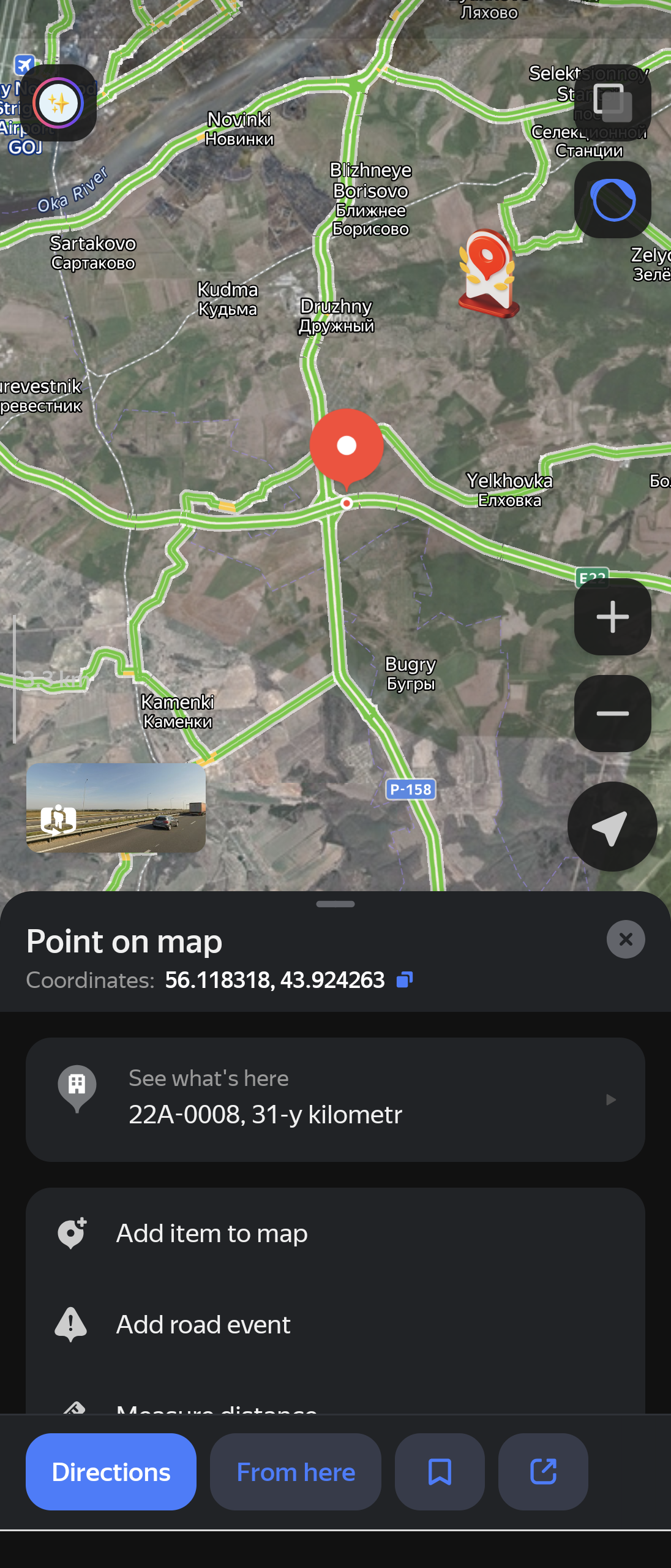Open the Alice voice assistant

click(x=612, y=200)
